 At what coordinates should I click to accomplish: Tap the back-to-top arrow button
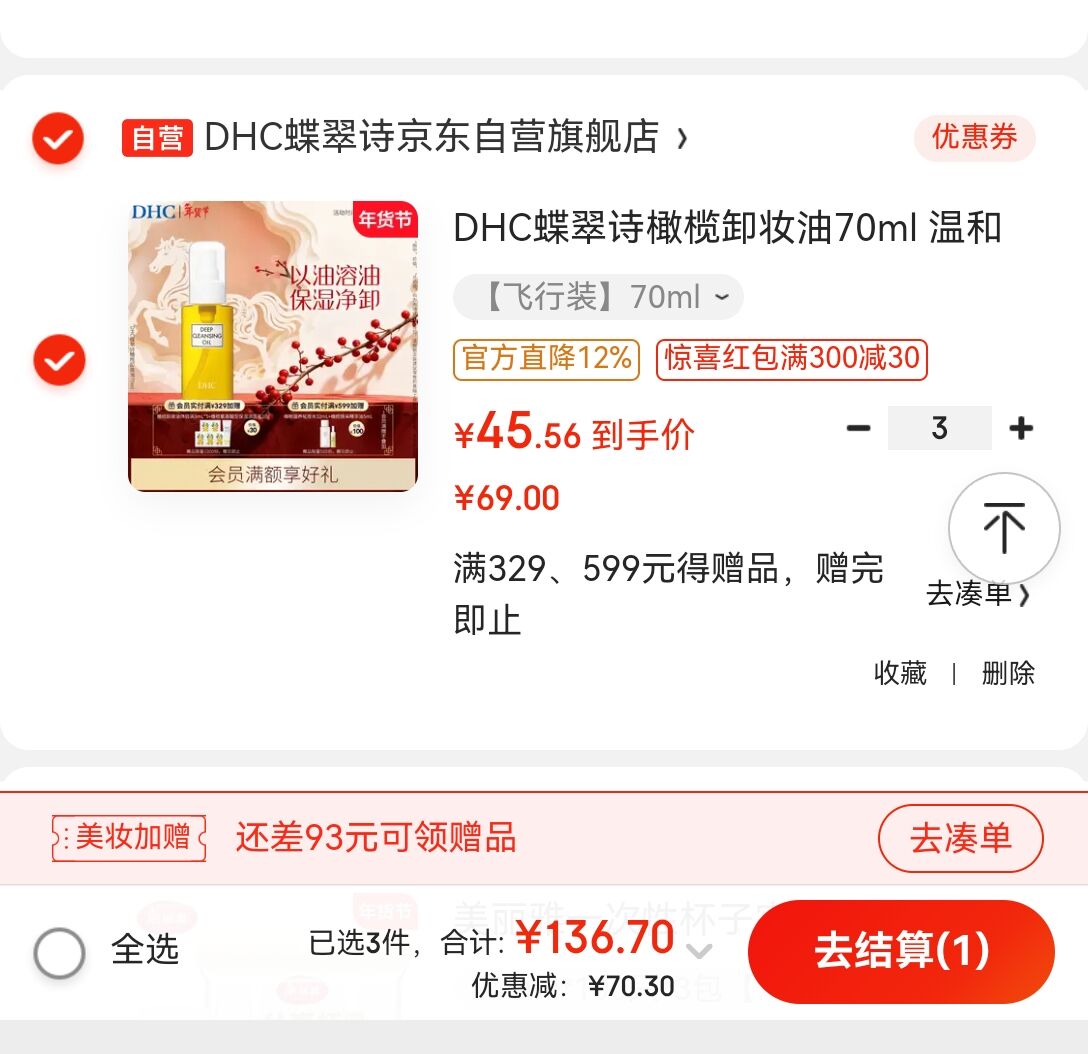click(1003, 528)
